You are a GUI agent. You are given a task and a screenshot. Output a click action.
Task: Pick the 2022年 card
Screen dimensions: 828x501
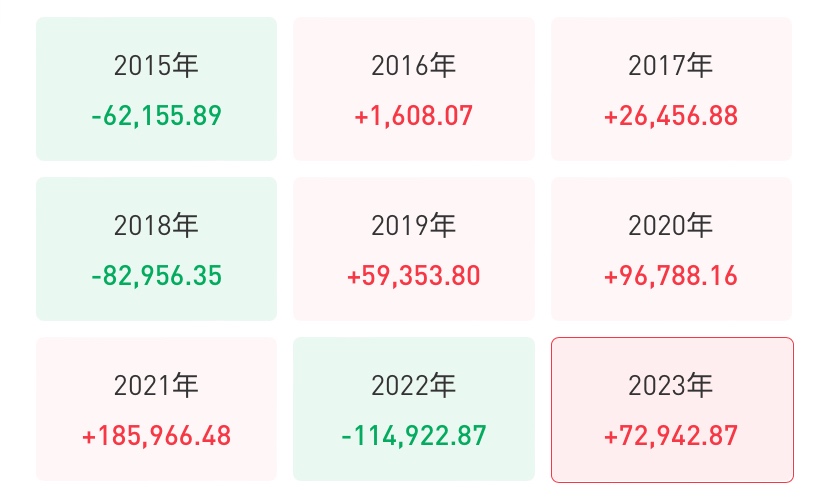click(413, 409)
